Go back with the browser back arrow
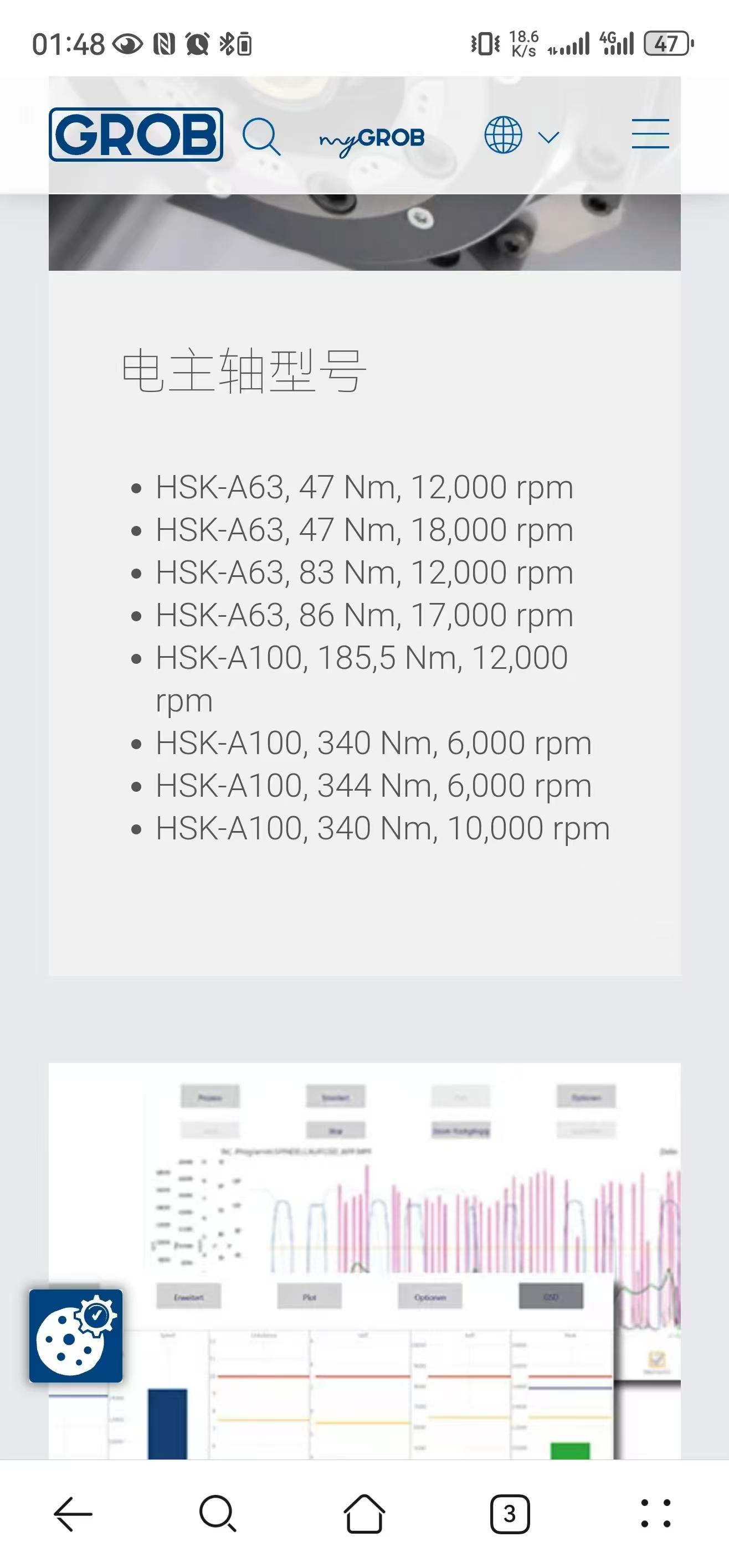 coord(73,1513)
